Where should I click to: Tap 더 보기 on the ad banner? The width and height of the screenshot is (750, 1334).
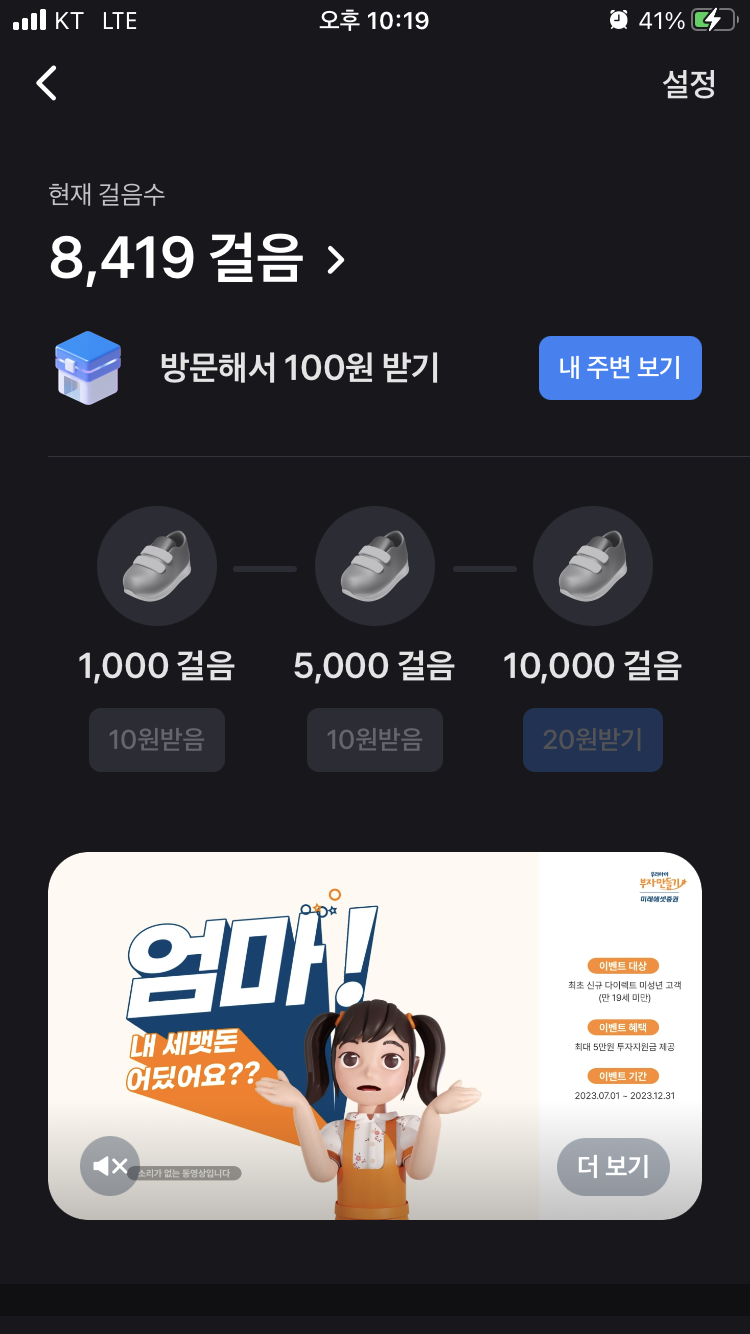coord(613,1166)
